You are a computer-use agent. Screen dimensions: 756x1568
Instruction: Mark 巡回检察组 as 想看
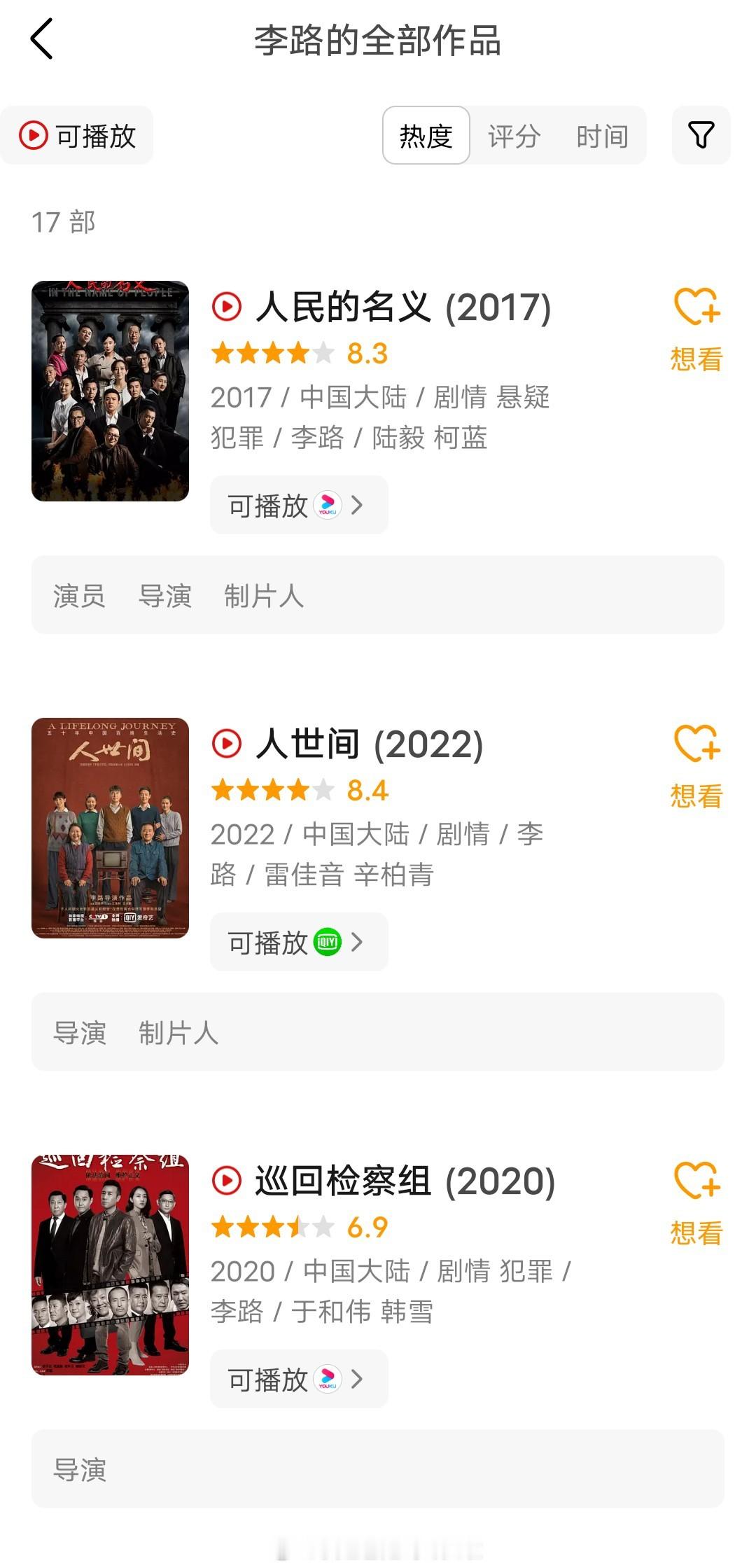coord(696,1203)
